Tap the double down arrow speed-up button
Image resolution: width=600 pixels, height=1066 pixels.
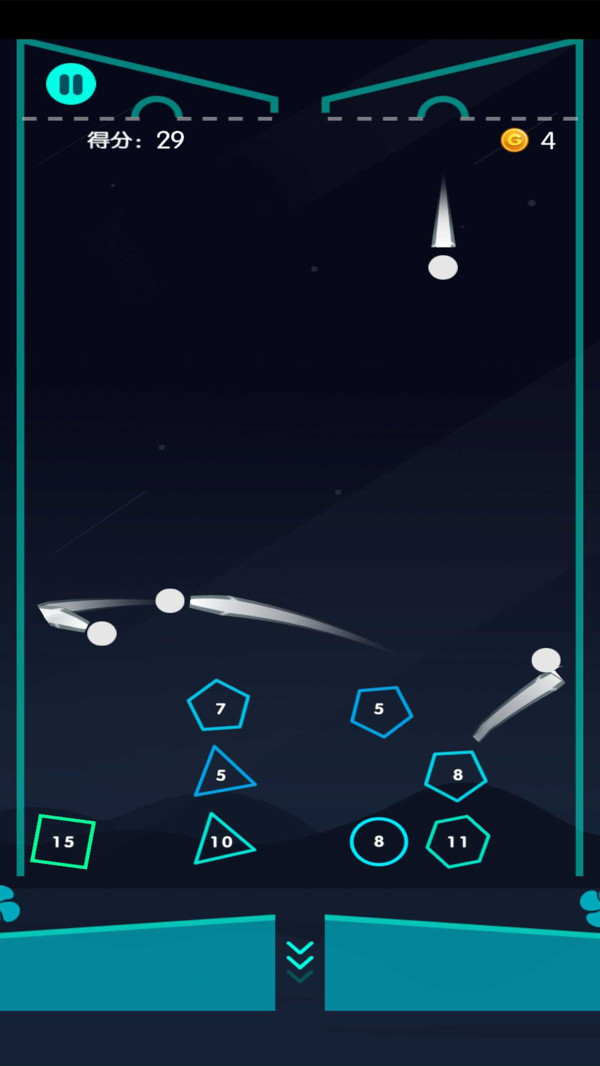tap(300, 956)
